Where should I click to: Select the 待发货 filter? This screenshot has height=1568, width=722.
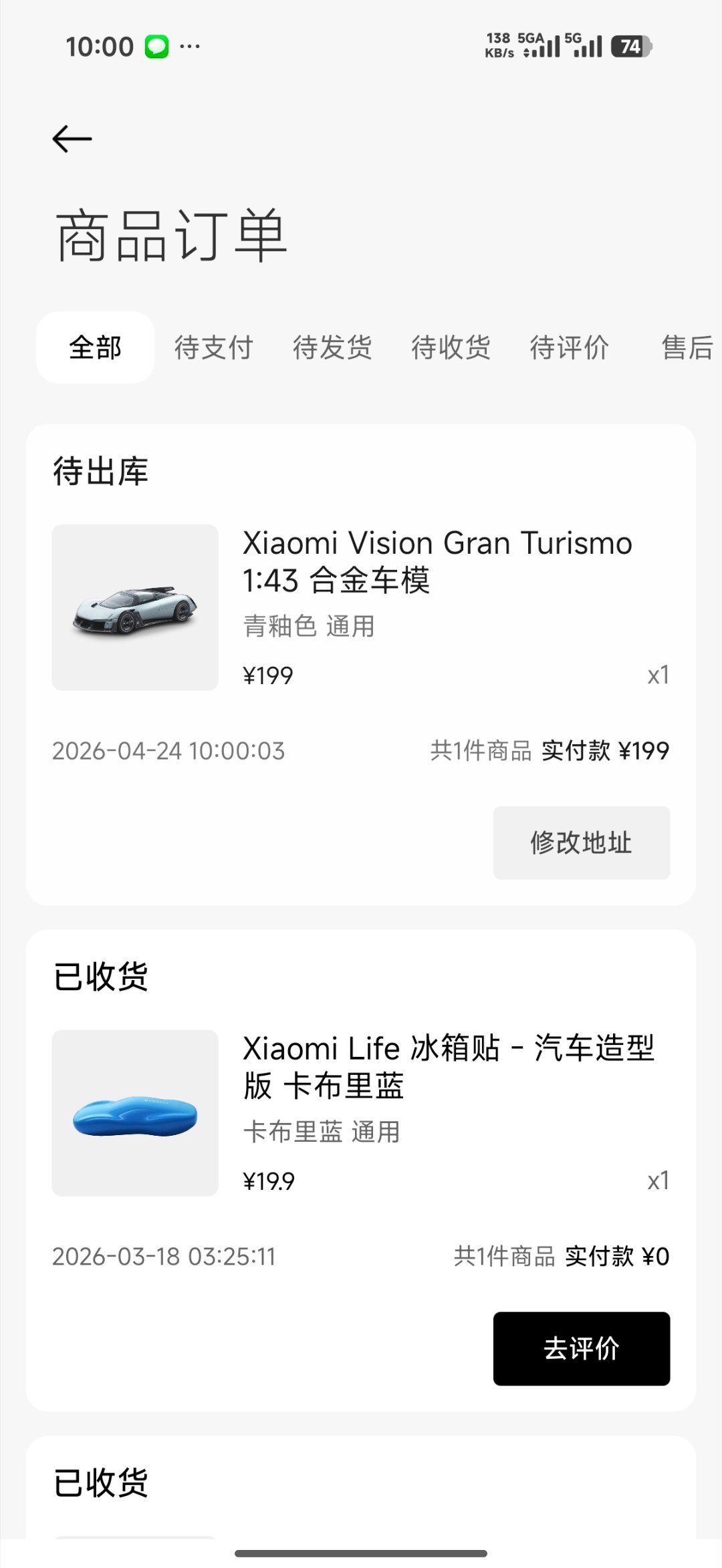333,348
